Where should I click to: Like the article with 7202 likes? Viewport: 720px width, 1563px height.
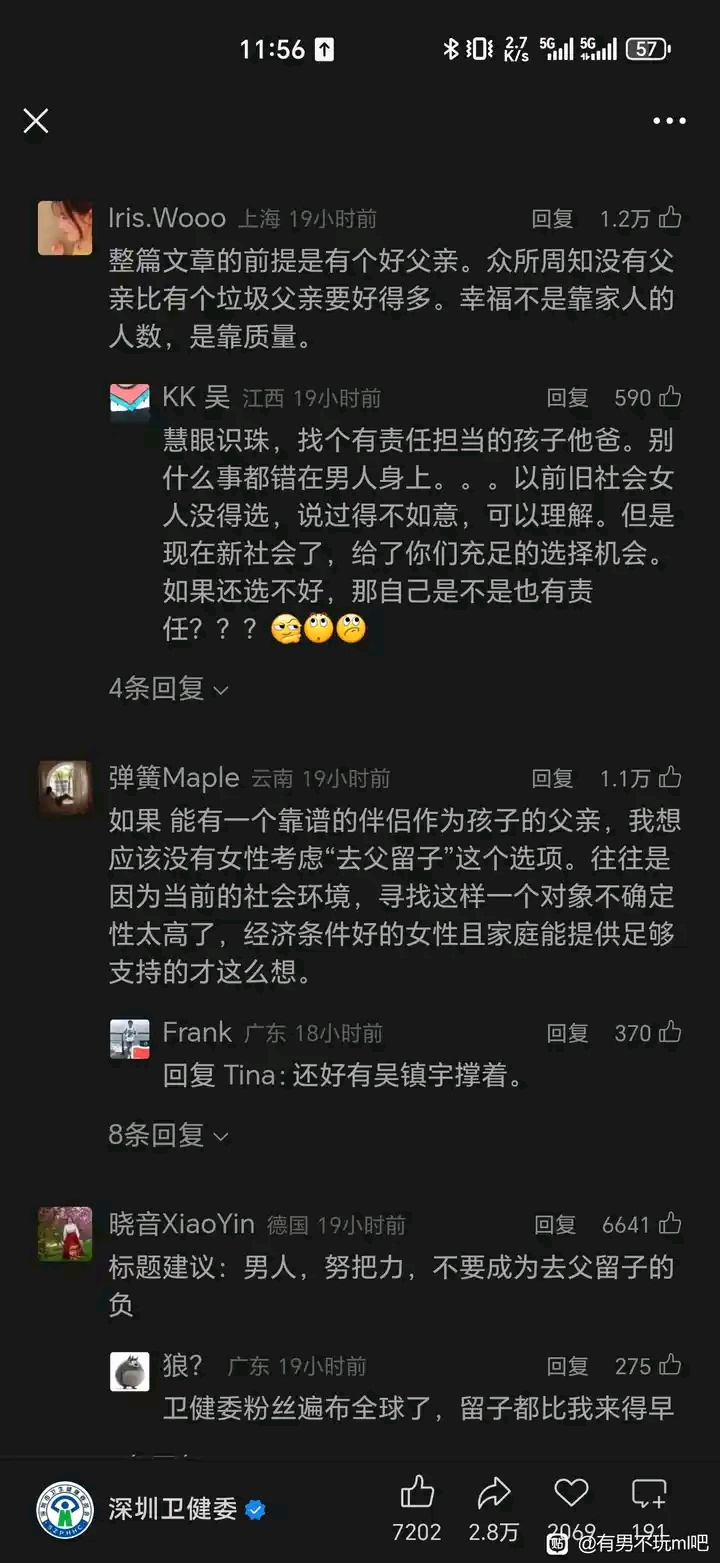(x=417, y=1494)
